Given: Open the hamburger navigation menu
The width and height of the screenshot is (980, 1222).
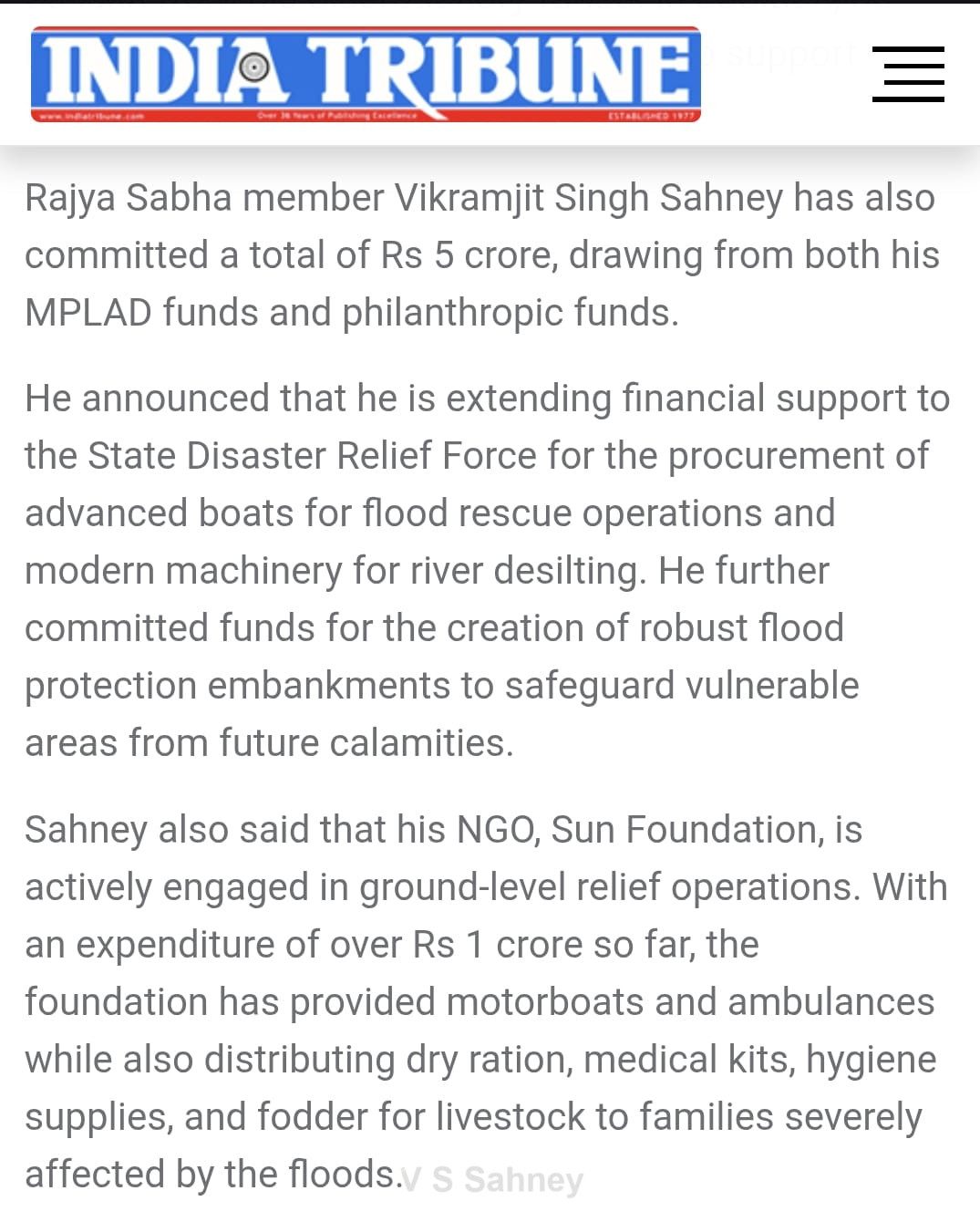Looking at the screenshot, I should coord(907,74).
